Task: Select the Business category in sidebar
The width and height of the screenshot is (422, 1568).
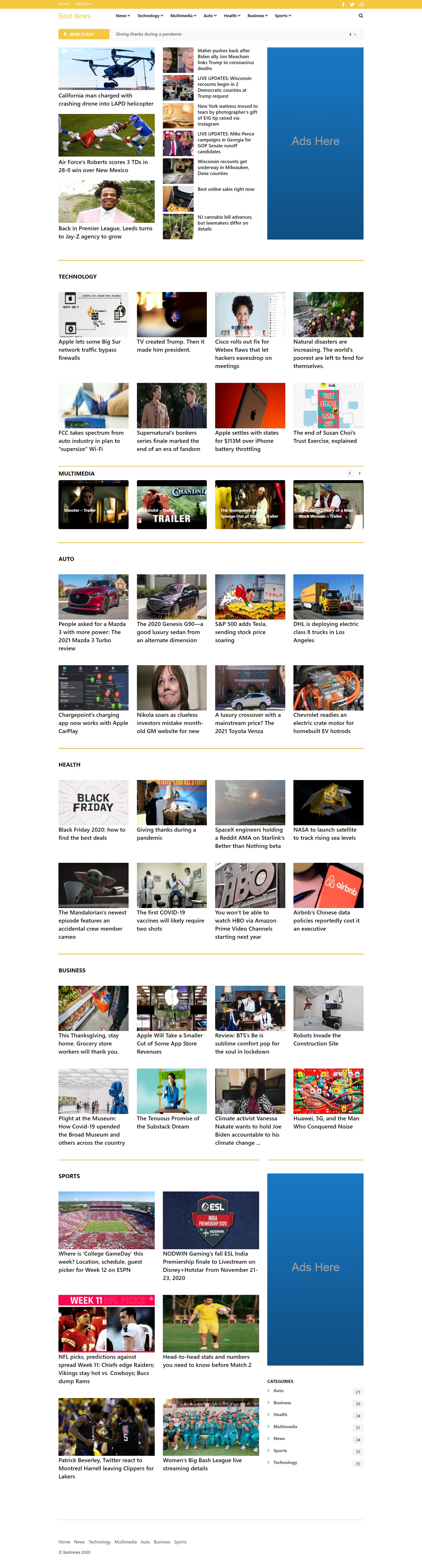Action: coord(282,1402)
